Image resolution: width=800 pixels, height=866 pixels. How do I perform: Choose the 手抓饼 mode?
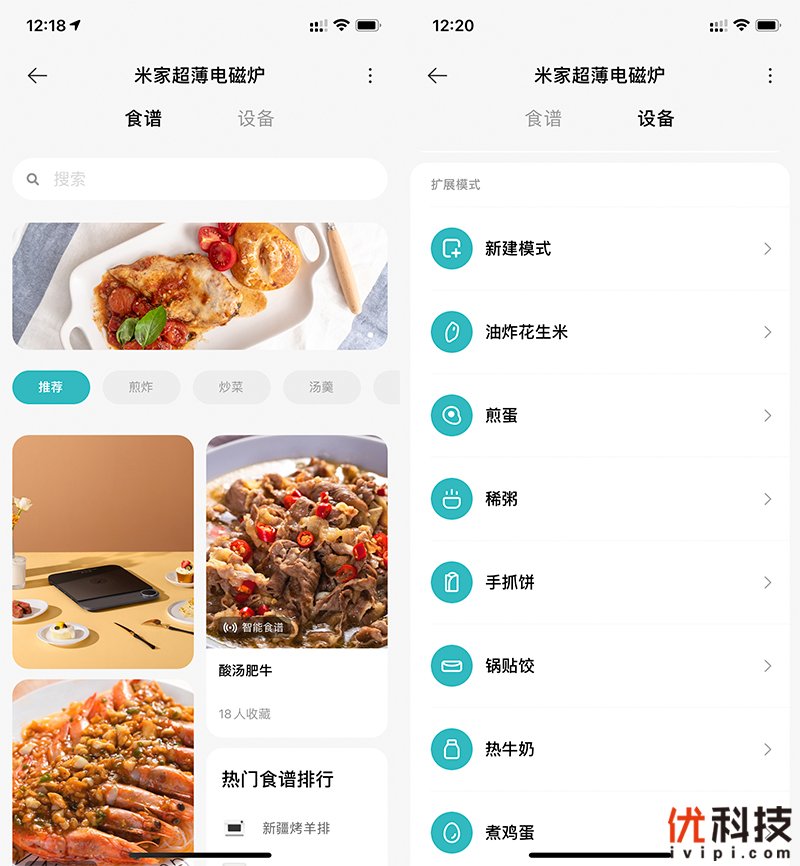pyautogui.click(x=600, y=582)
